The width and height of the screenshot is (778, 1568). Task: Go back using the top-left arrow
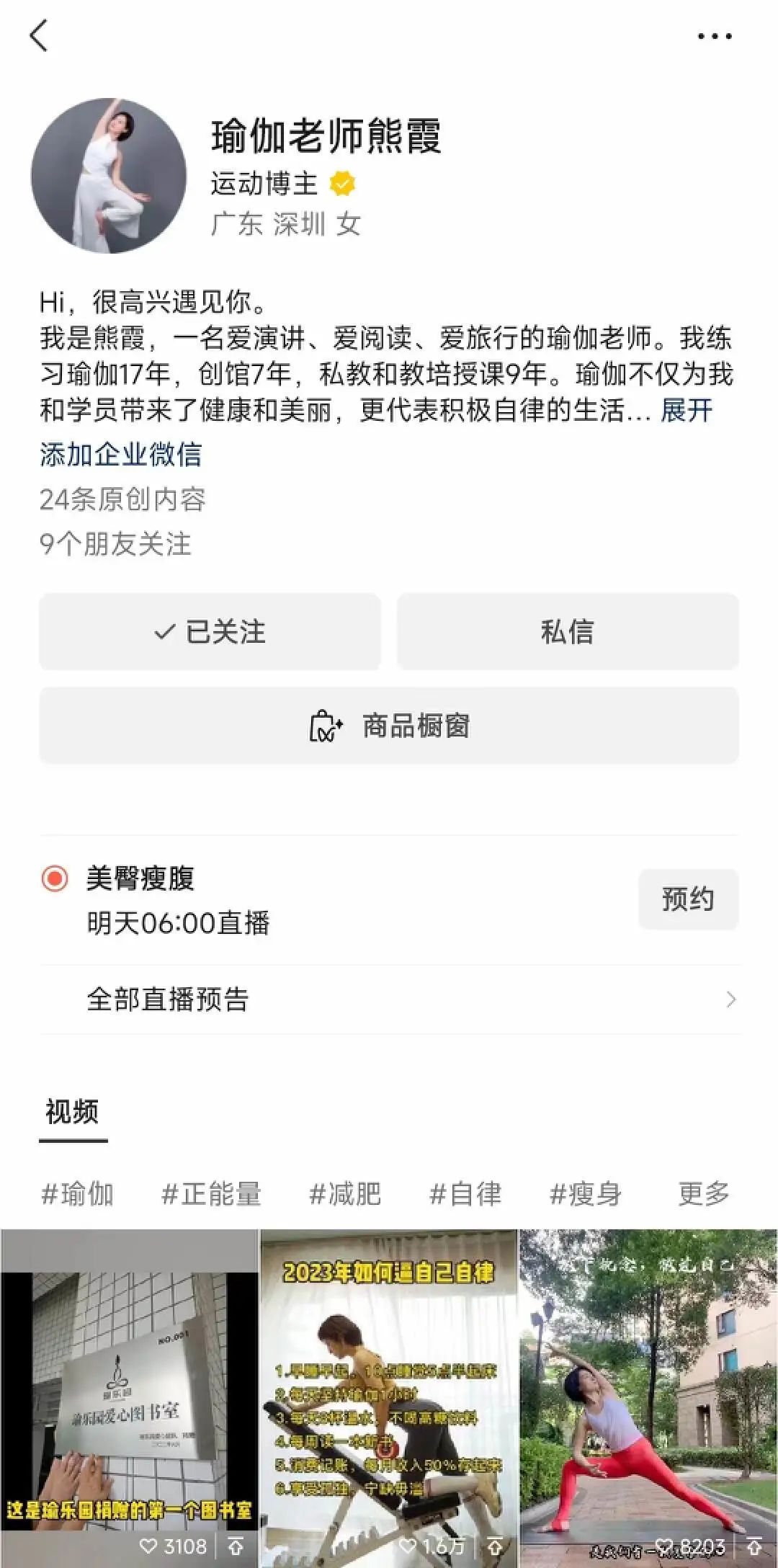click(40, 36)
